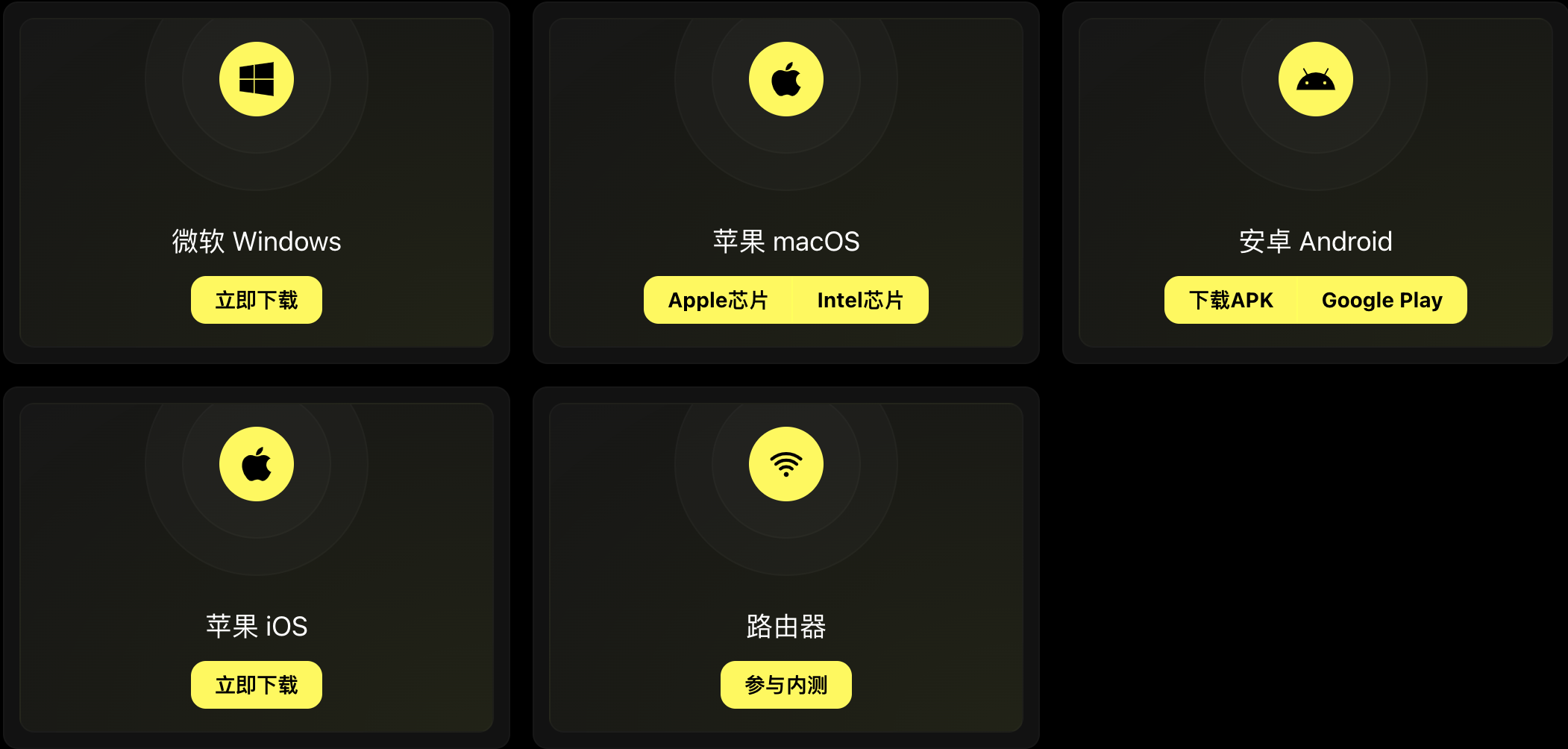Download the 苹果 iOS app with 立即下载
Screen dimensions: 1568x749
pos(256,685)
